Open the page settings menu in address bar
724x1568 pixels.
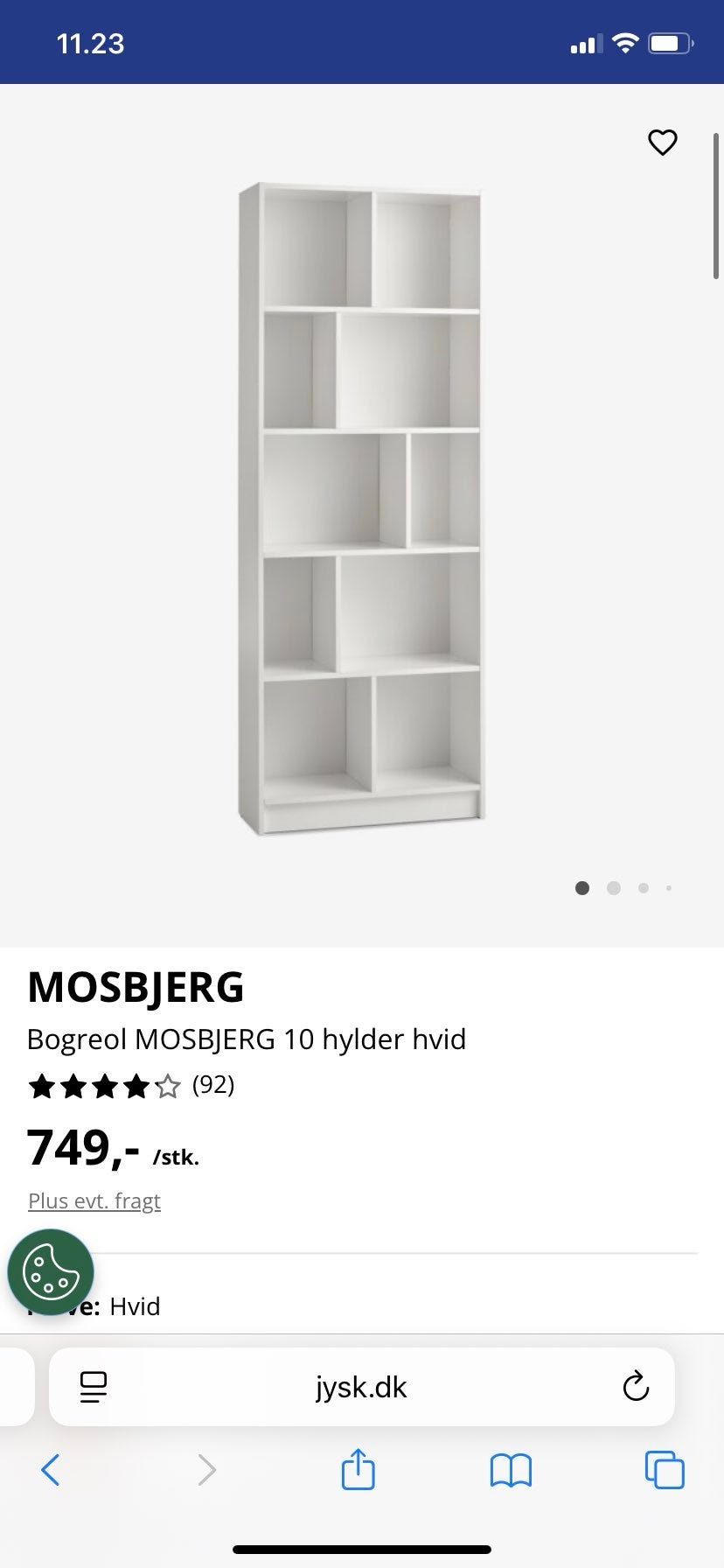point(93,1387)
